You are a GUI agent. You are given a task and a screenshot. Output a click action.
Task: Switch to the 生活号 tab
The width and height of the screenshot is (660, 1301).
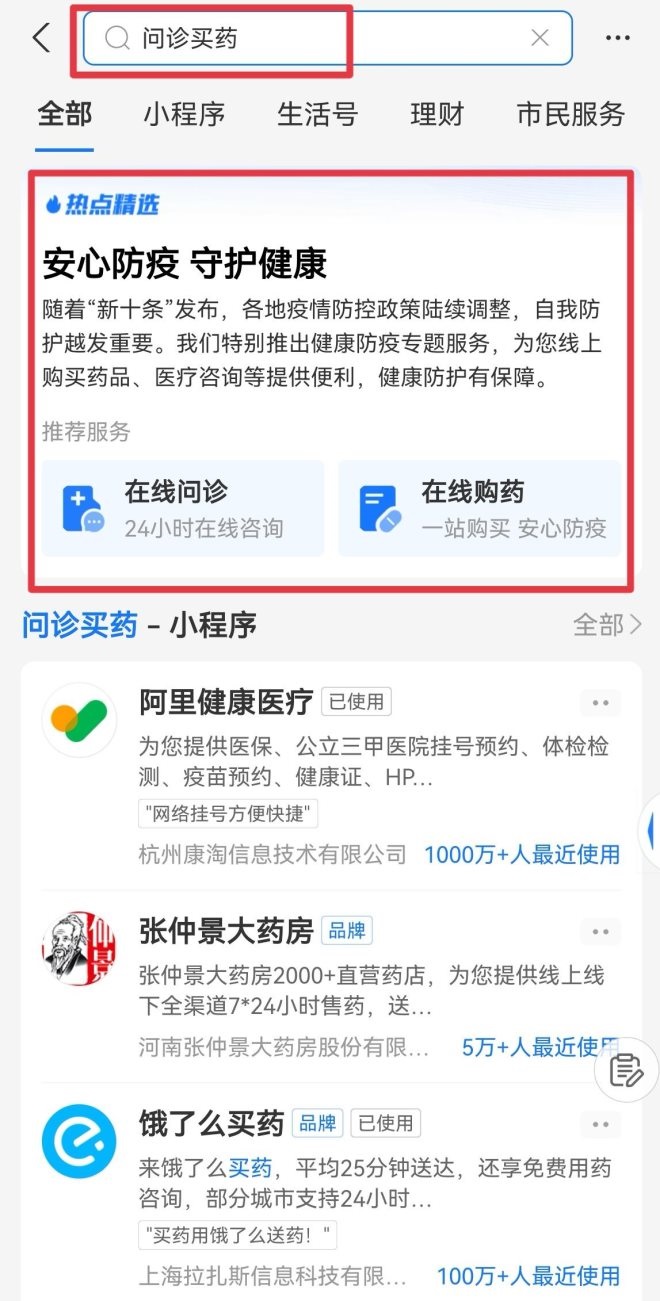[x=317, y=114]
